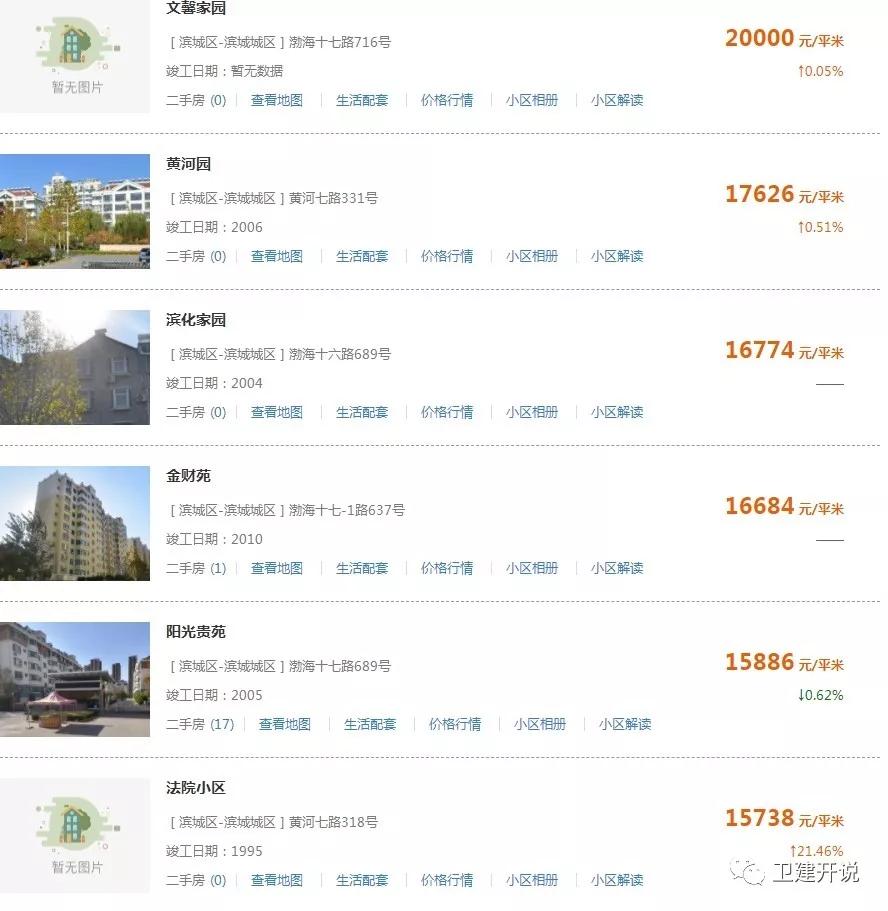Viewport: 888px width, 911px height.
Task: Open 价格行情 for 滨化家园
Action: [447, 412]
